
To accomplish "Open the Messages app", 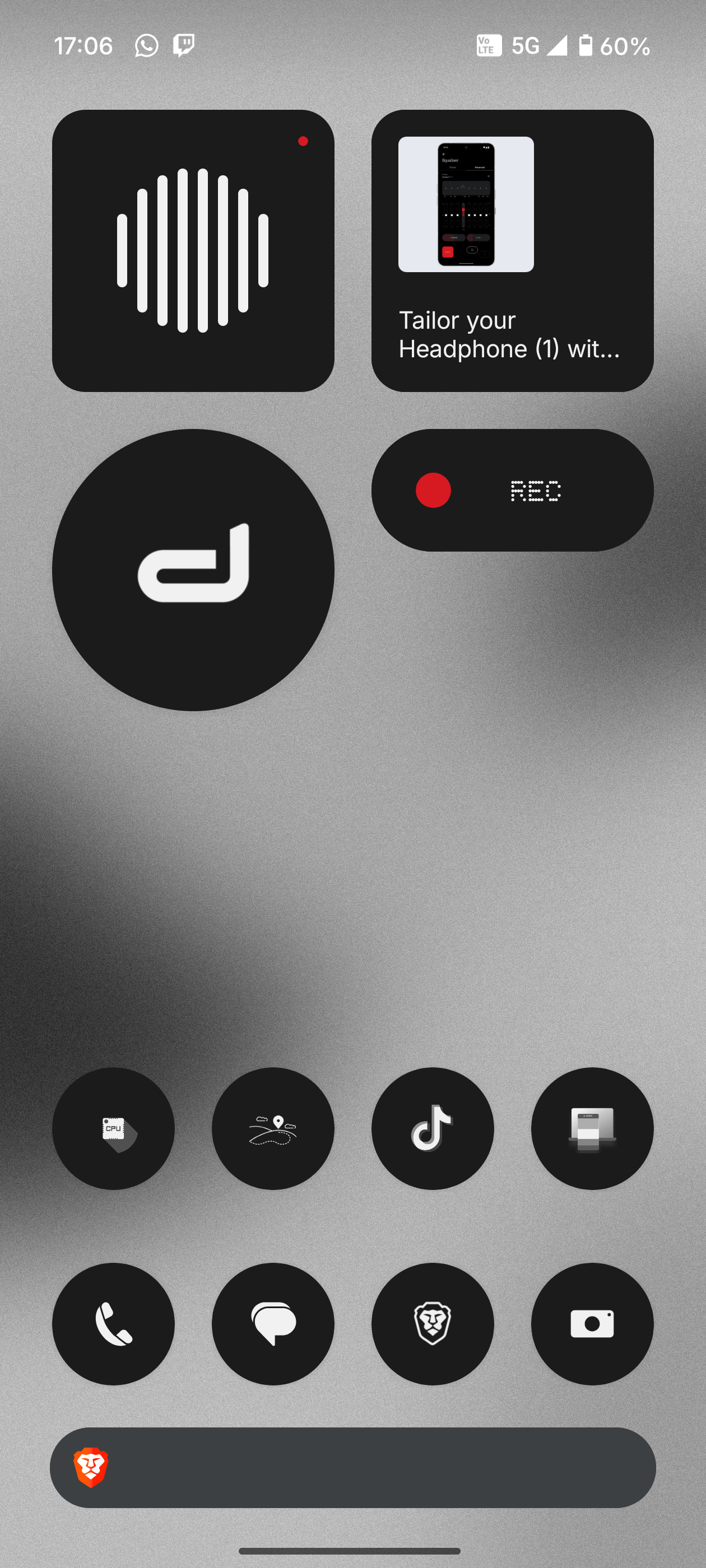I will 273,1323.
